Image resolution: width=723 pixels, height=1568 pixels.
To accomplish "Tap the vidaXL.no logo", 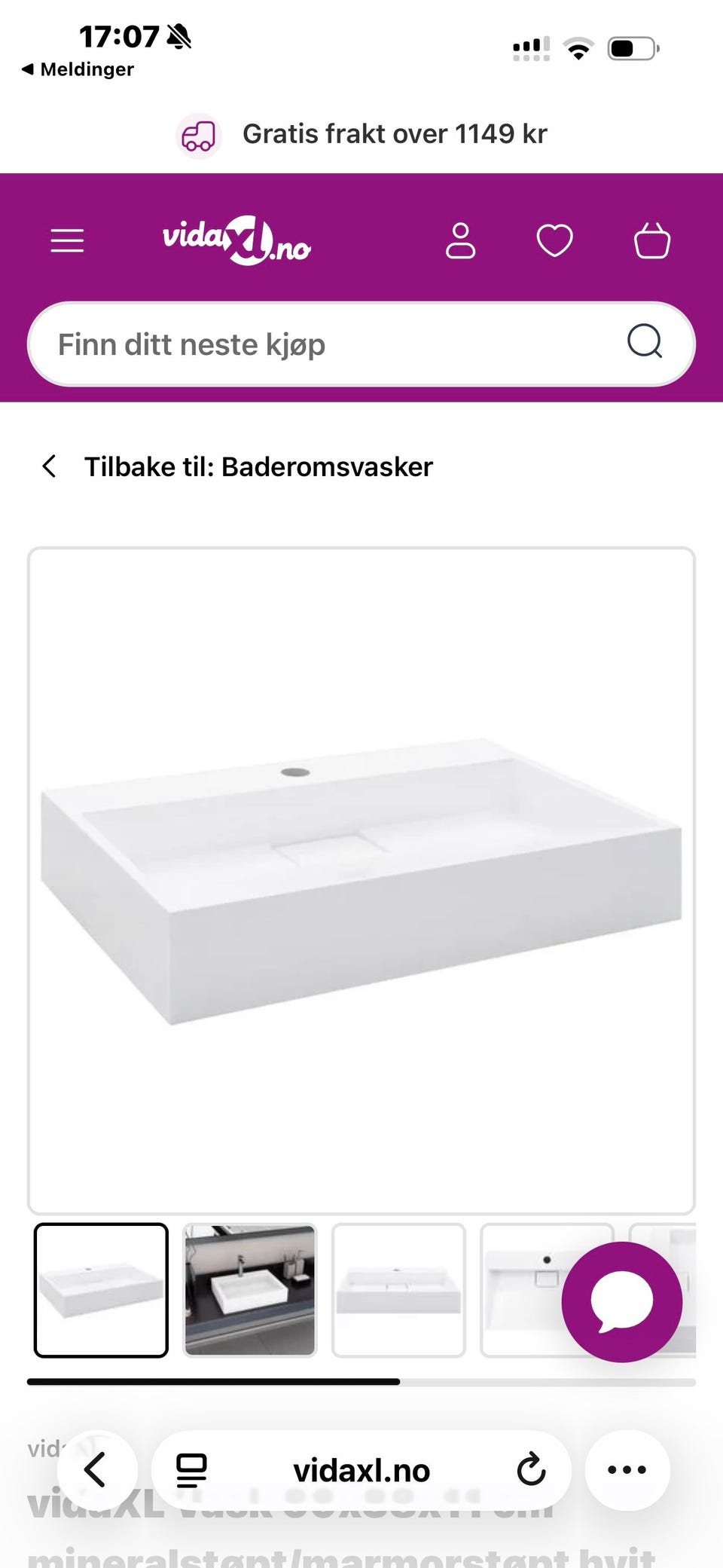I will click(x=236, y=240).
